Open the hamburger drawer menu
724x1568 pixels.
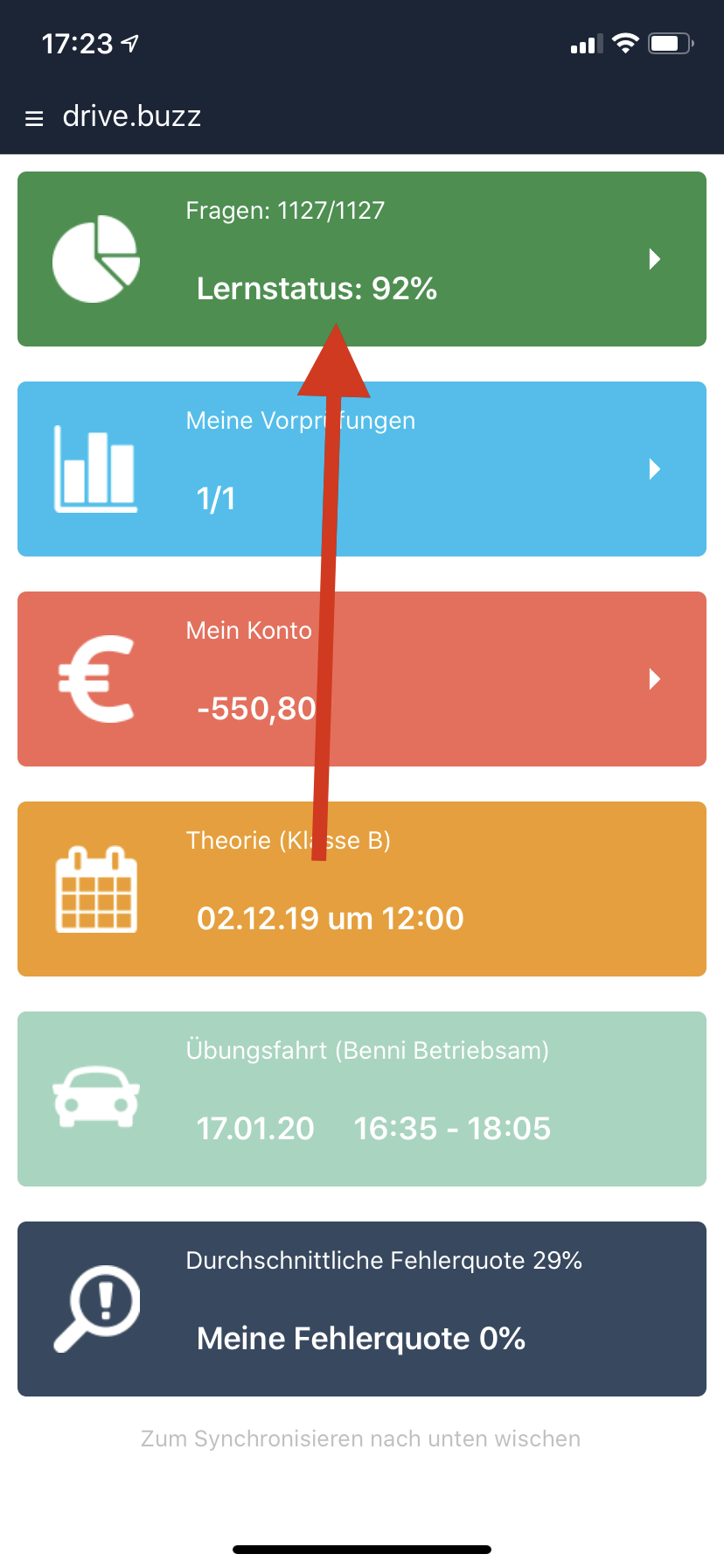34,118
